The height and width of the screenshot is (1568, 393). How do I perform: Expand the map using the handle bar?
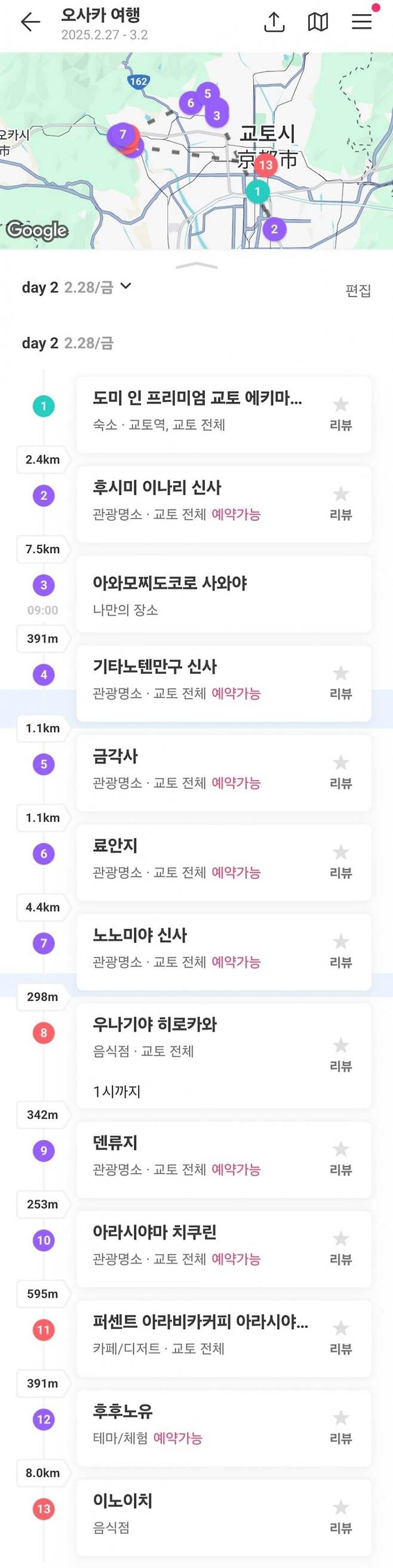[x=196, y=266]
